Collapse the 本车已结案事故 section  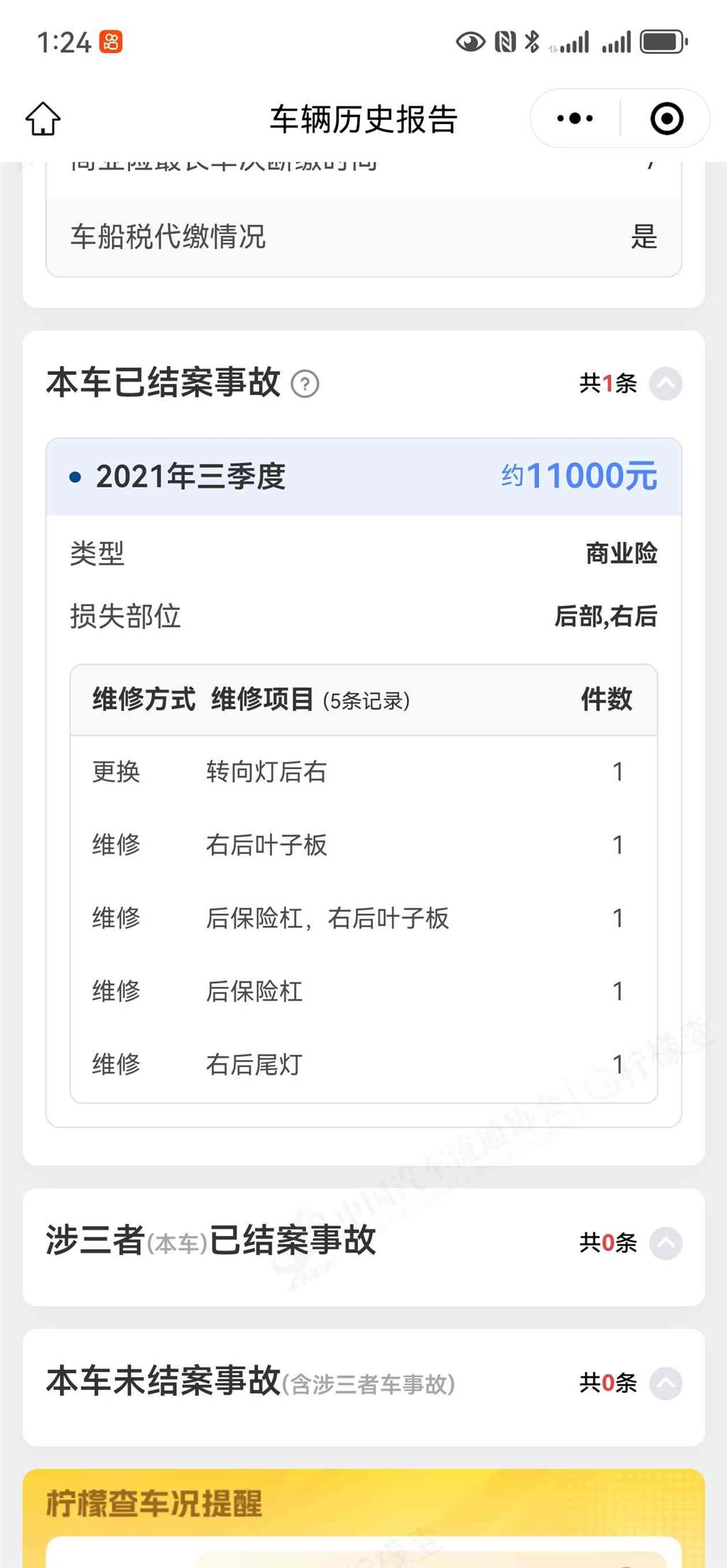coord(666,384)
